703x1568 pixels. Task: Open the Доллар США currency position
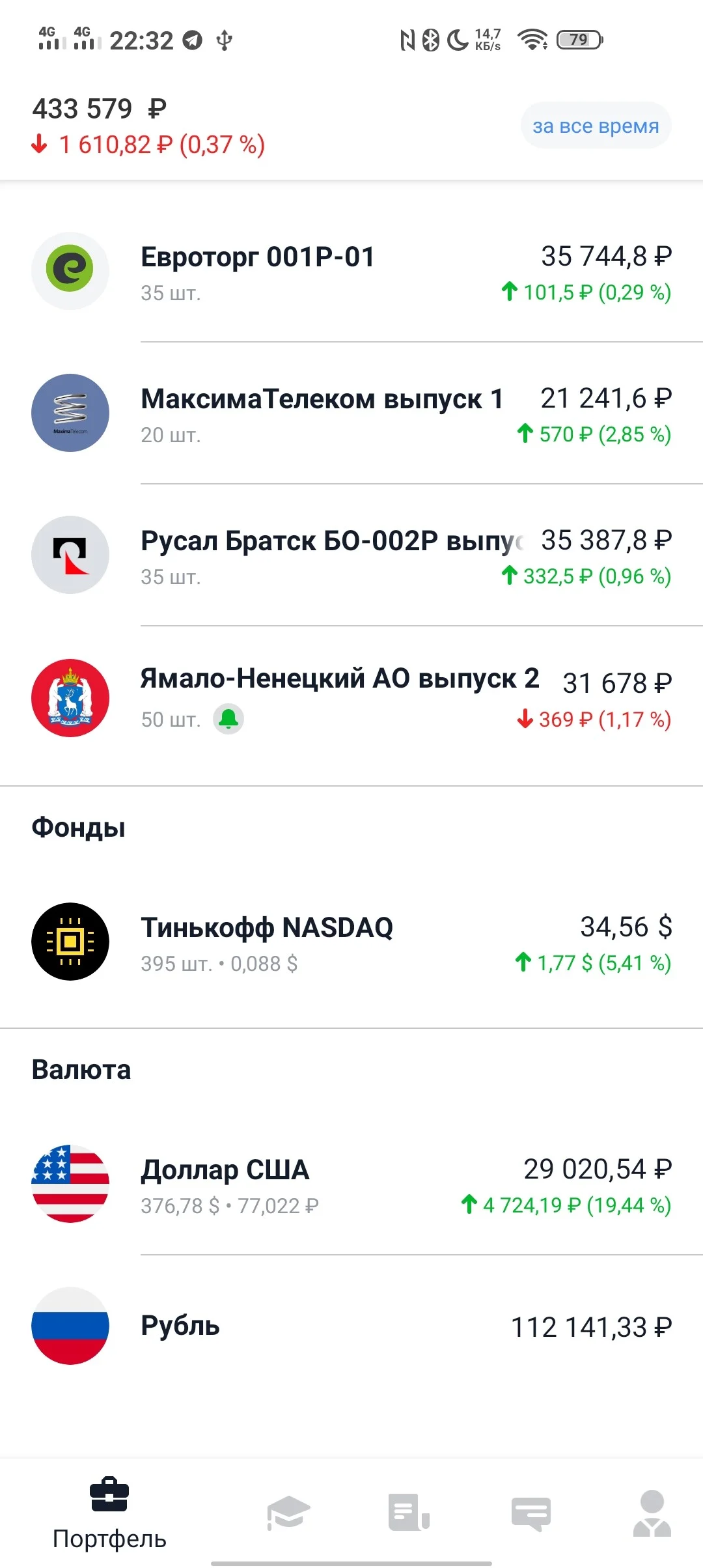click(351, 1184)
